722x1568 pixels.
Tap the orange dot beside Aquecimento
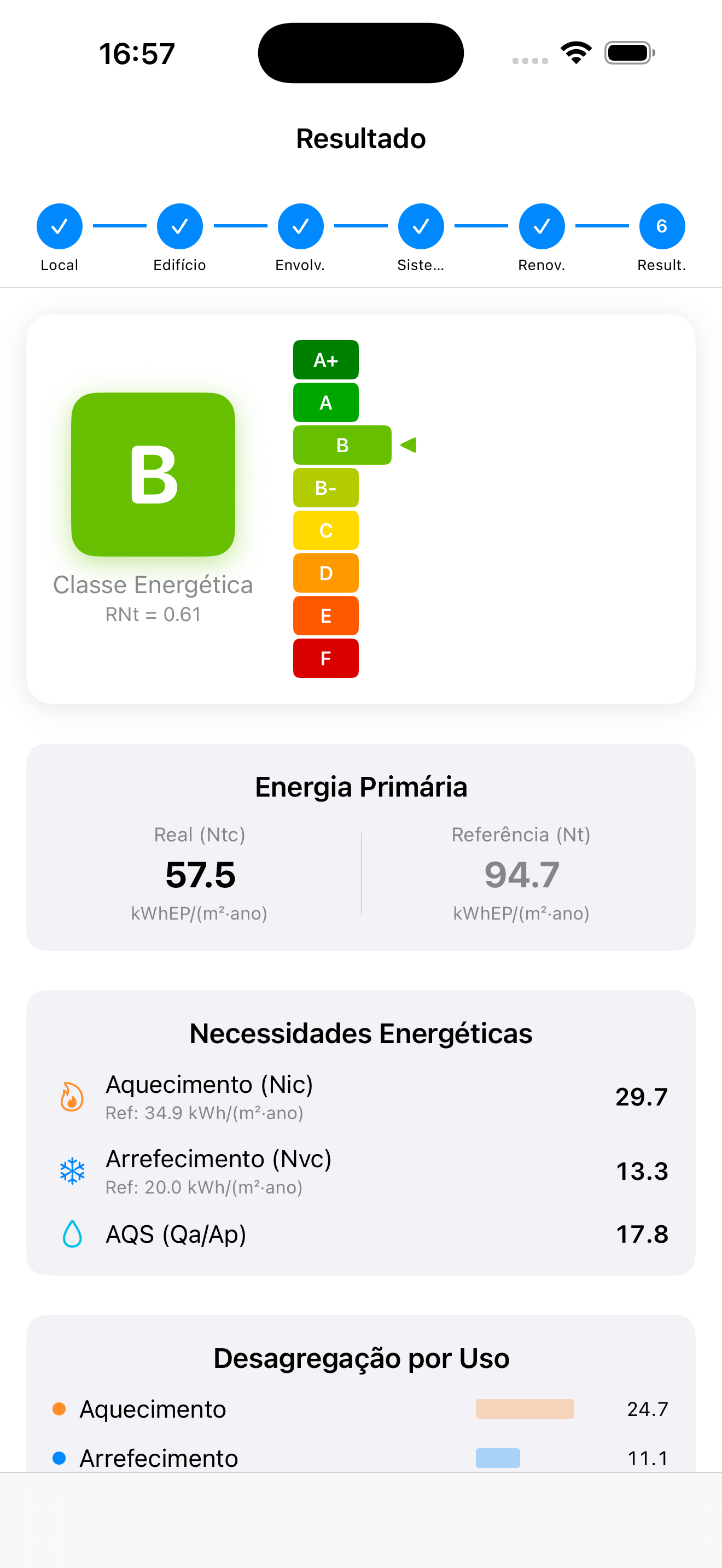pyautogui.click(x=59, y=1408)
